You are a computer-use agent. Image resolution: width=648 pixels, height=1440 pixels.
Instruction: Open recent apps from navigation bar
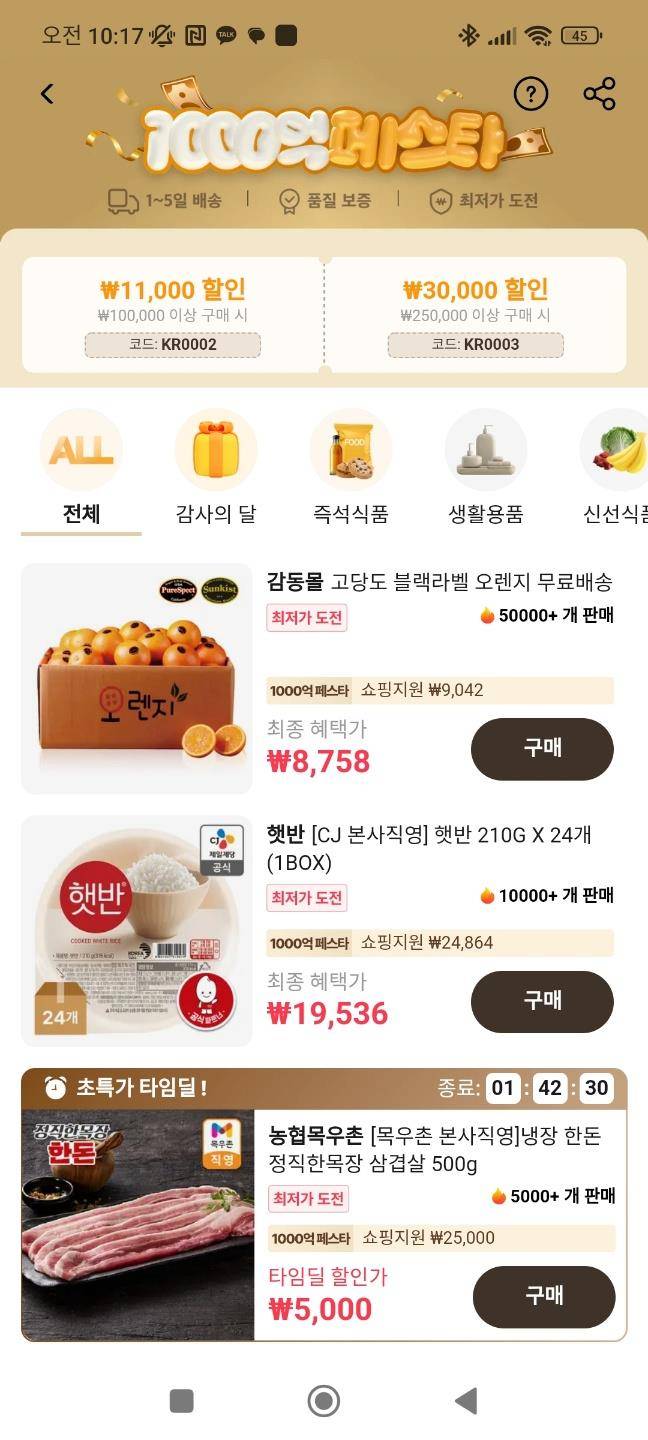(x=181, y=1401)
